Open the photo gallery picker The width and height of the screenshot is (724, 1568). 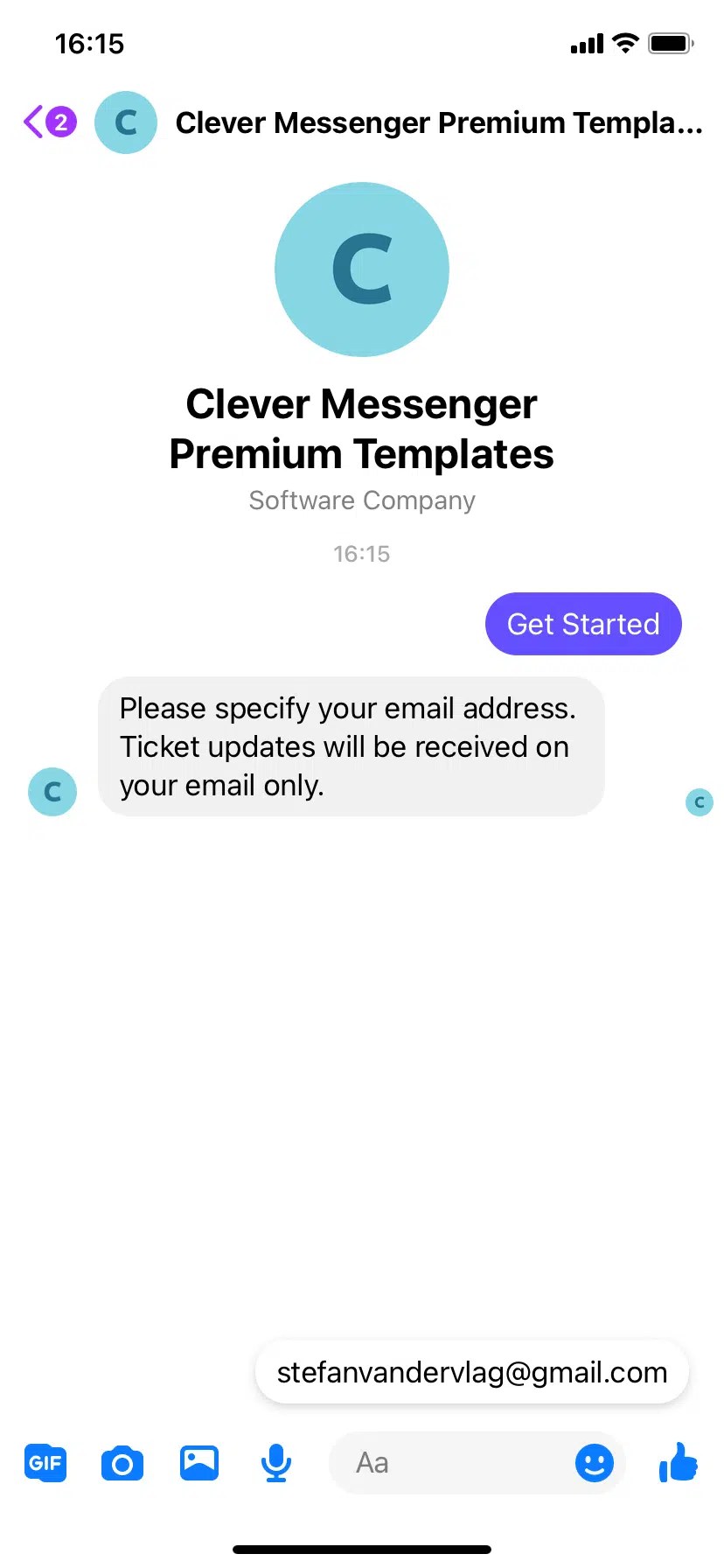point(199,1463)
